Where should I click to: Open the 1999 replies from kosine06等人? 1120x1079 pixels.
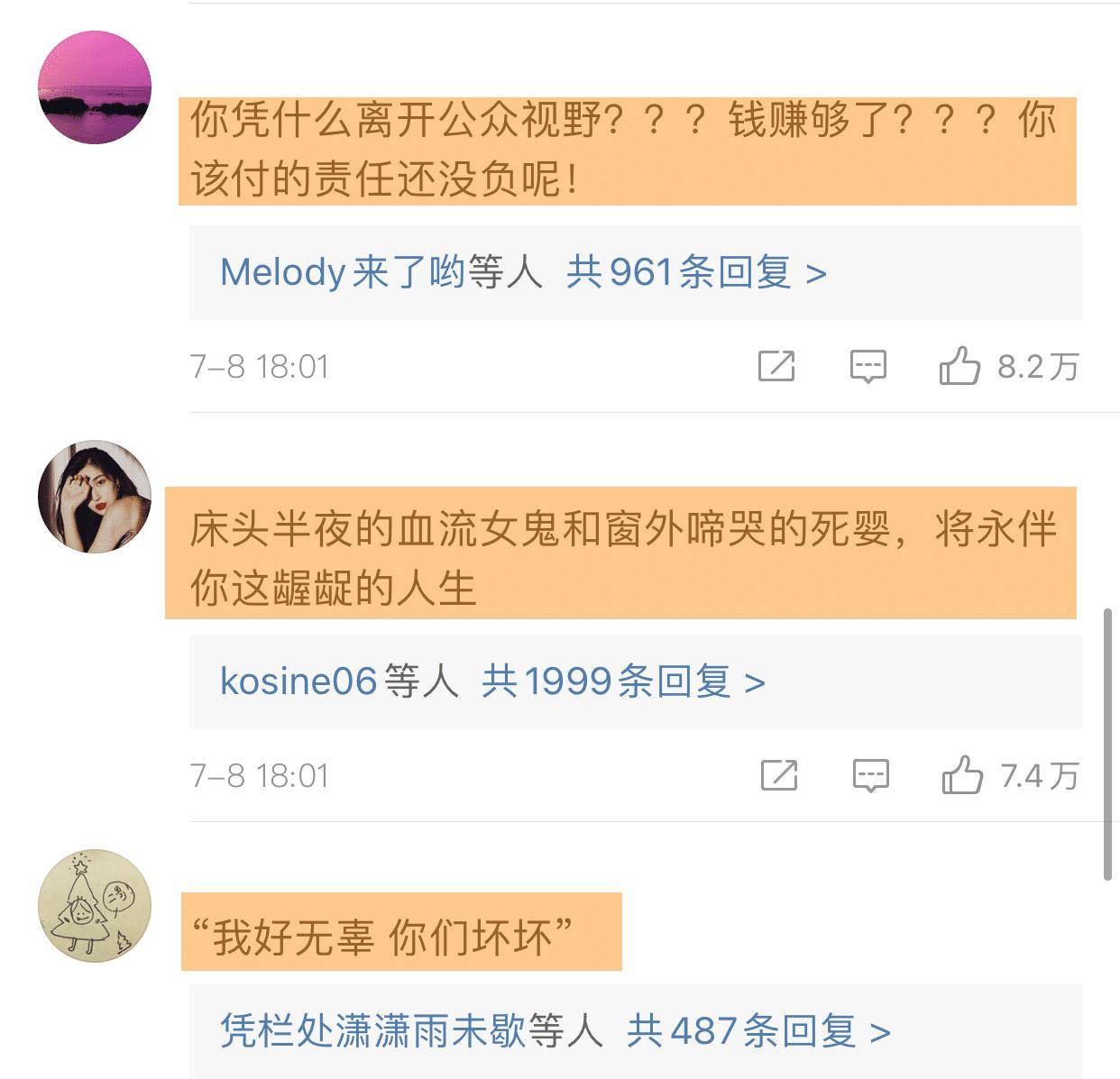(x=622, y=681)
